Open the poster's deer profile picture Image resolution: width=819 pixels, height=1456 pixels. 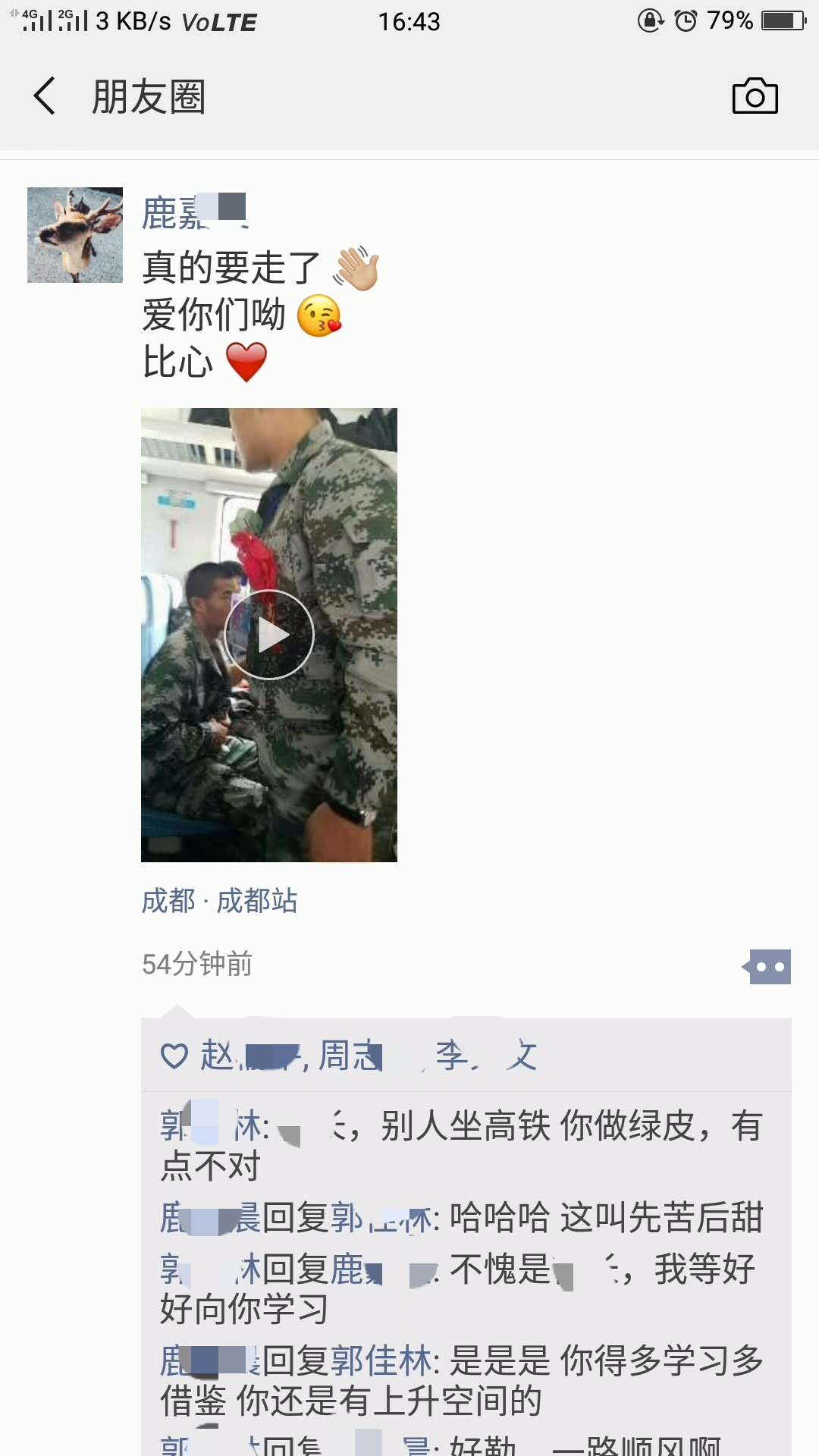coord(75,235)
